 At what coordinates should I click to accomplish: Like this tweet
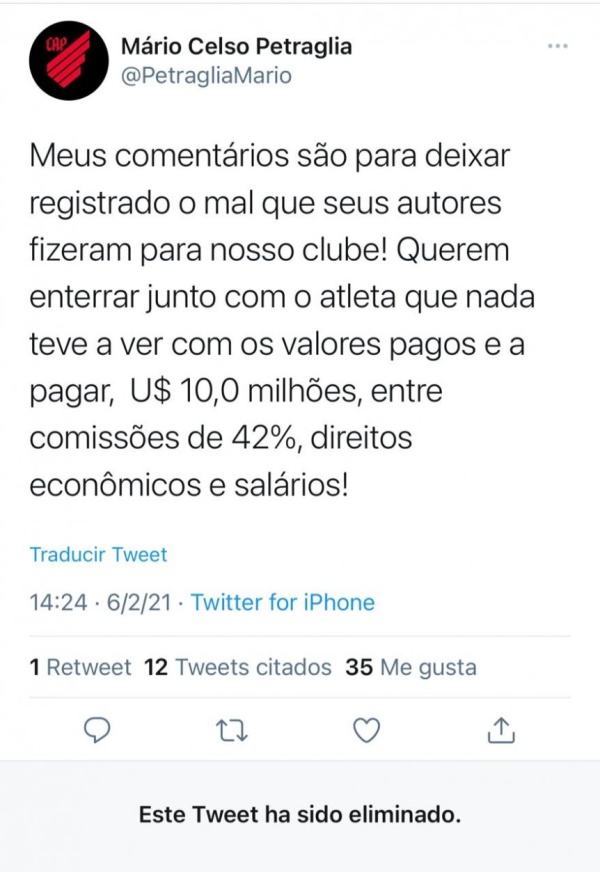pyautogui.click(x=367, y=731)
